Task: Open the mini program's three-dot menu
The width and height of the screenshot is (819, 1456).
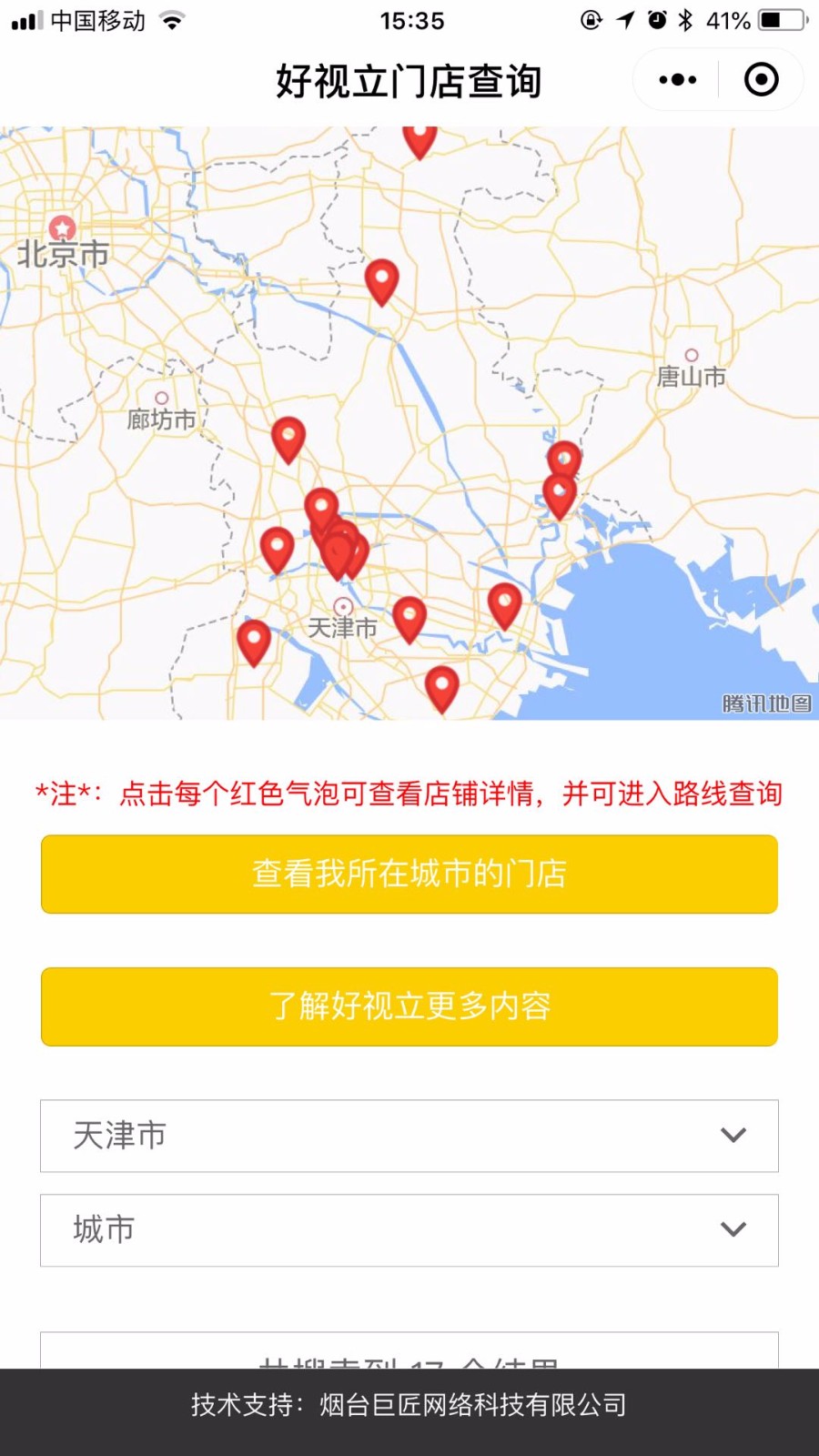Action: click(678, 80)
